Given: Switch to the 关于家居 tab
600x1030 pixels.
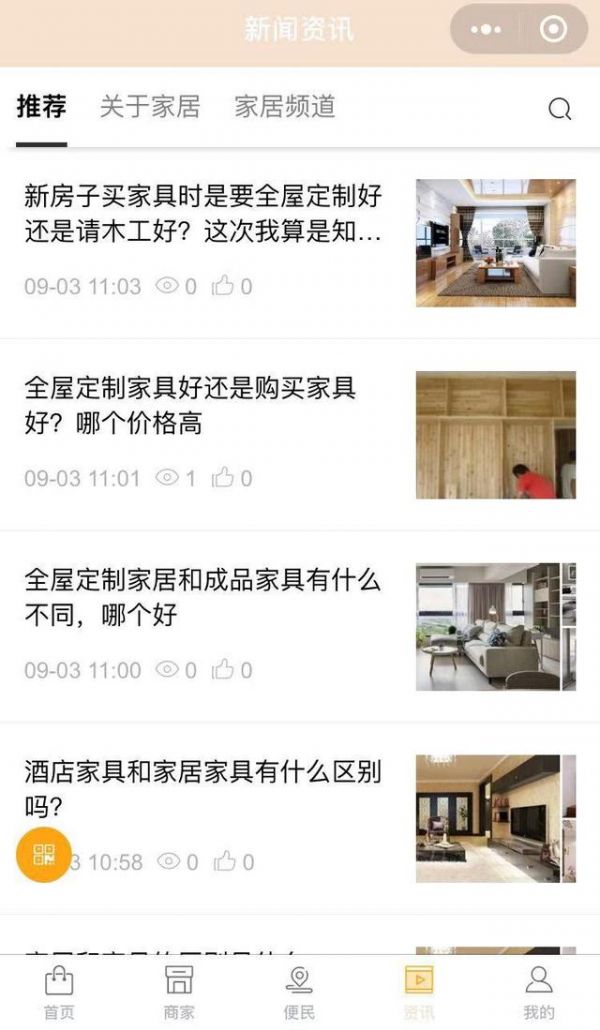Looking at the screenshot, I should point(150,107).
